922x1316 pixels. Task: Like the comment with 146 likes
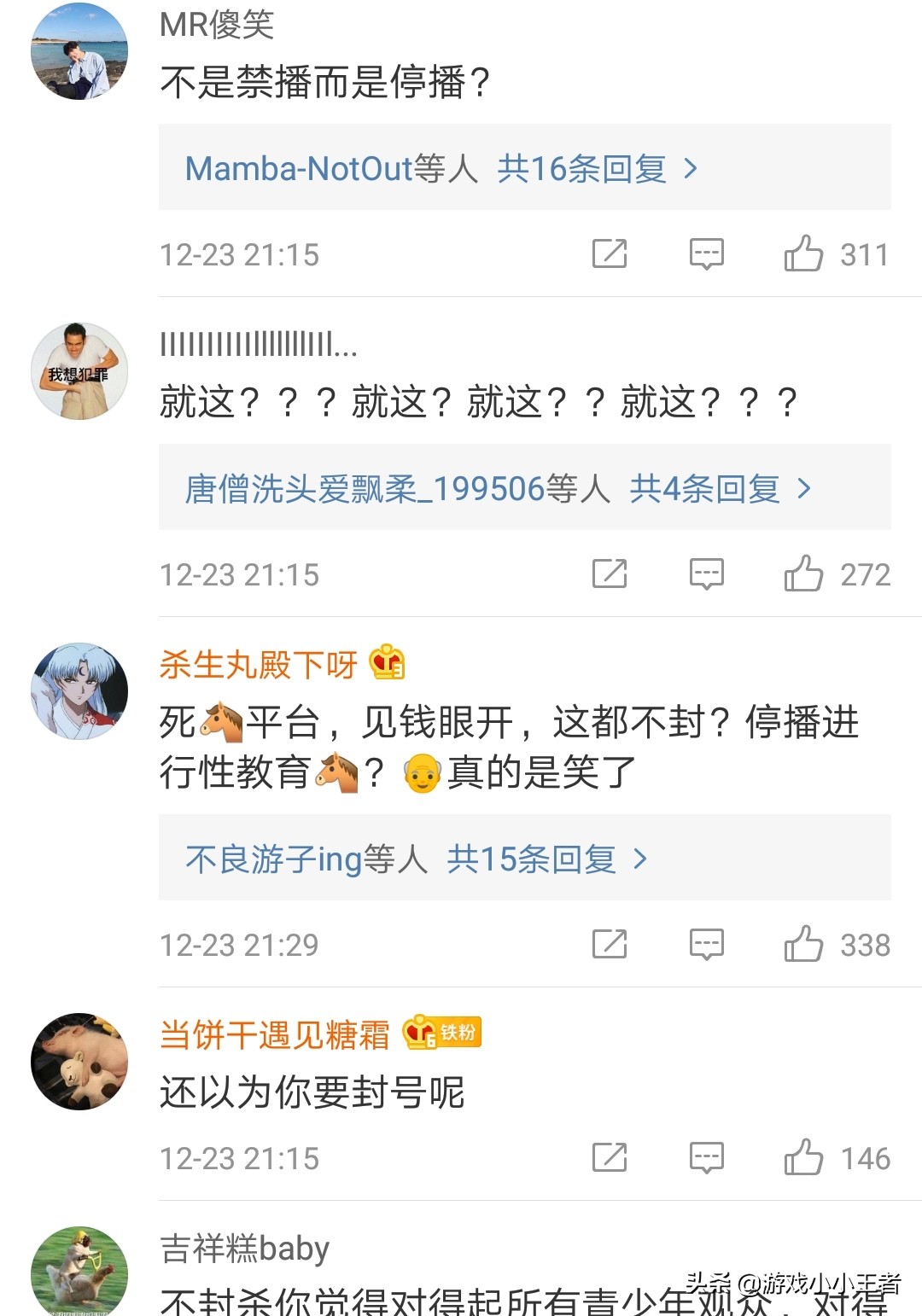coord(803,1157)
